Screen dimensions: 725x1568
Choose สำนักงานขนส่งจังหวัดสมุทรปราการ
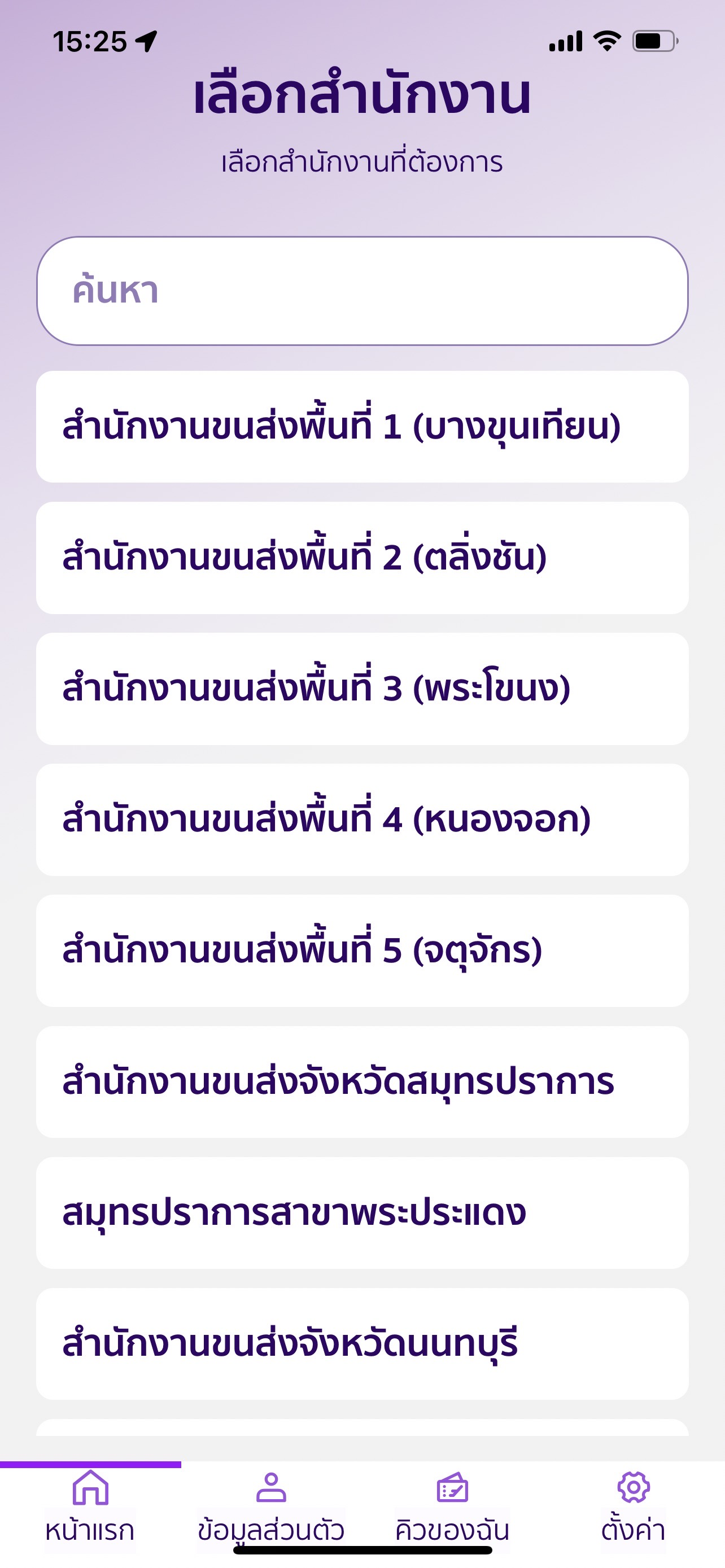[362, 1082]
